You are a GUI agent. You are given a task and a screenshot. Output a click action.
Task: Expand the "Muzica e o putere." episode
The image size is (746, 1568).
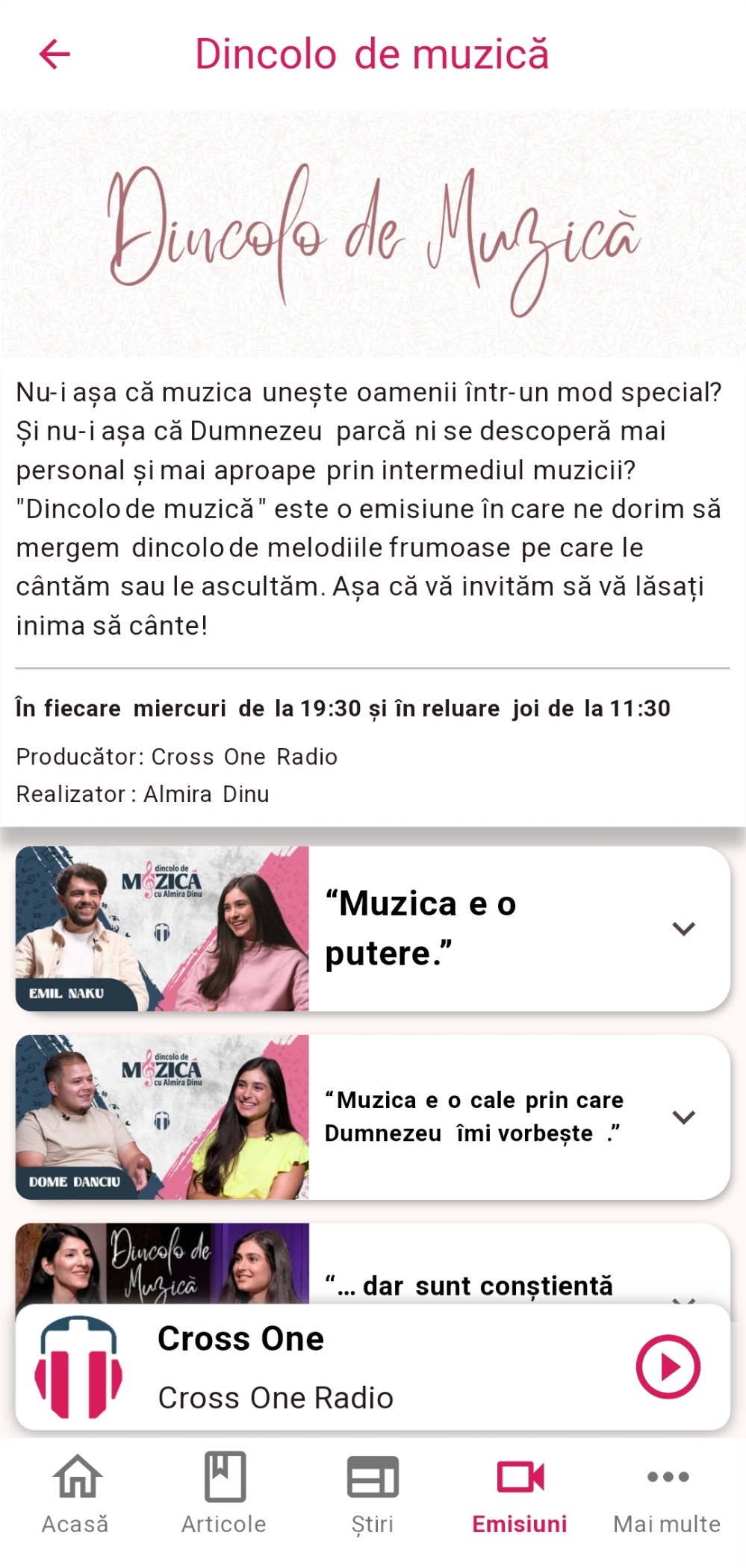click(x=683, y=929)
